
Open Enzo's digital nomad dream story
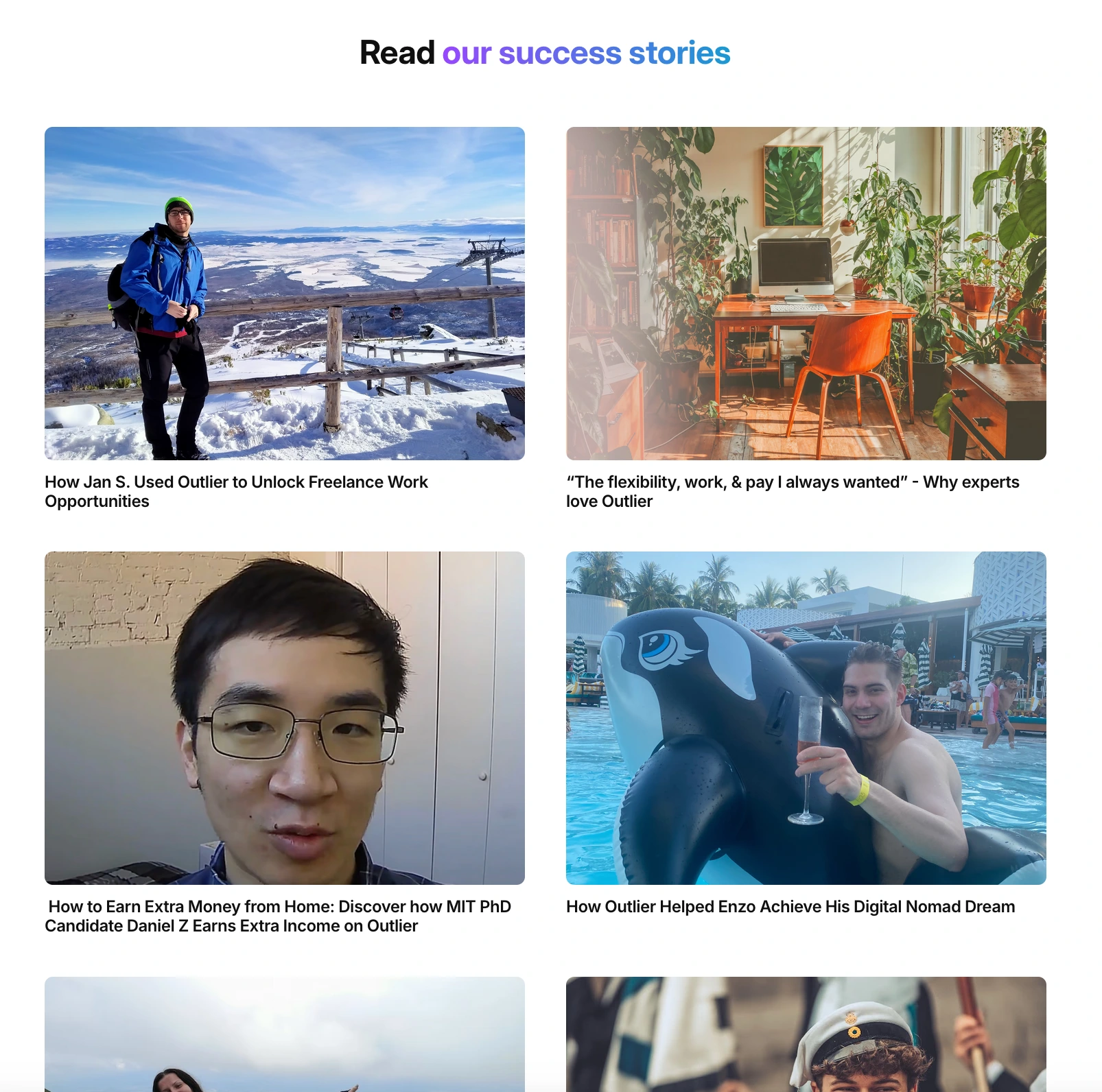806,717
